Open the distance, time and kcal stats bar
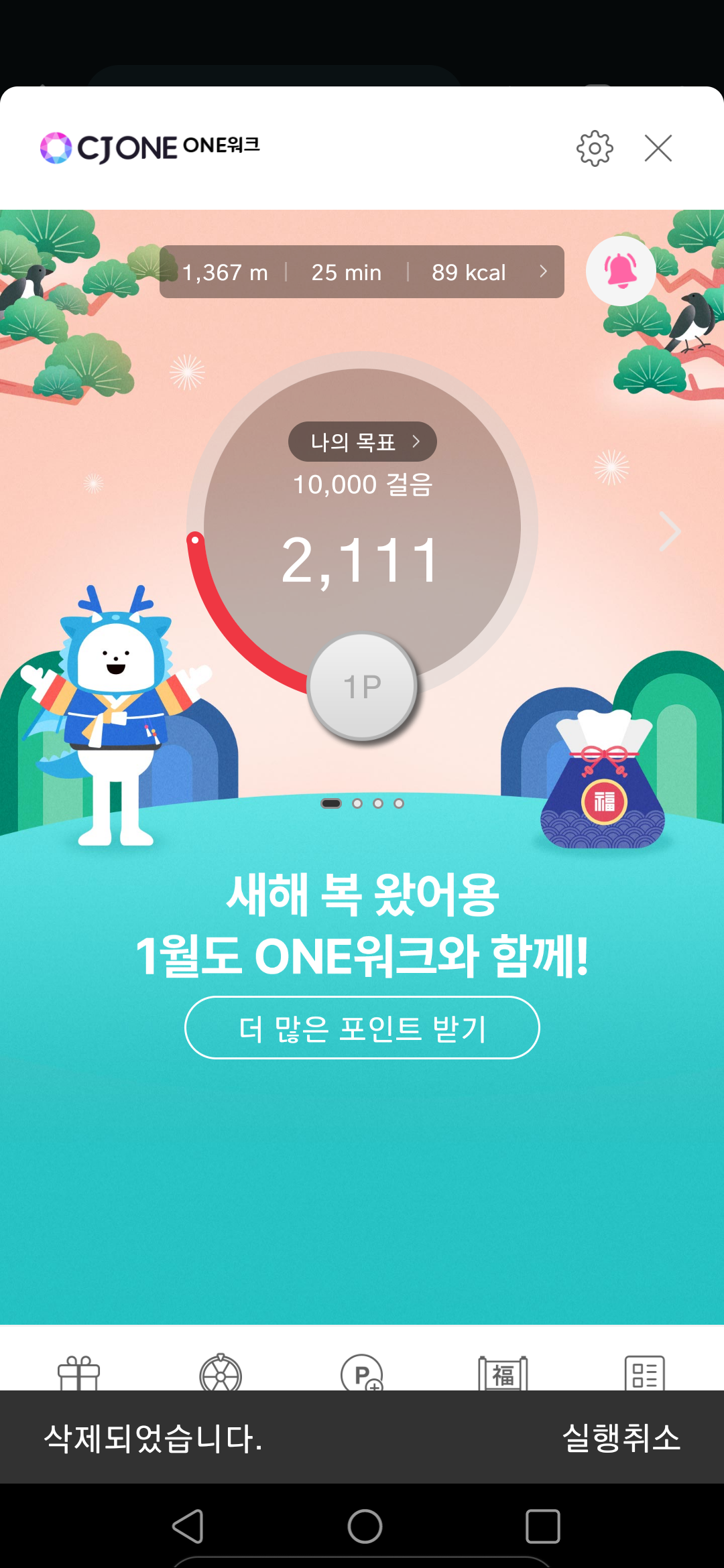Screen dimensions: 724x1568 coord(362,272)
